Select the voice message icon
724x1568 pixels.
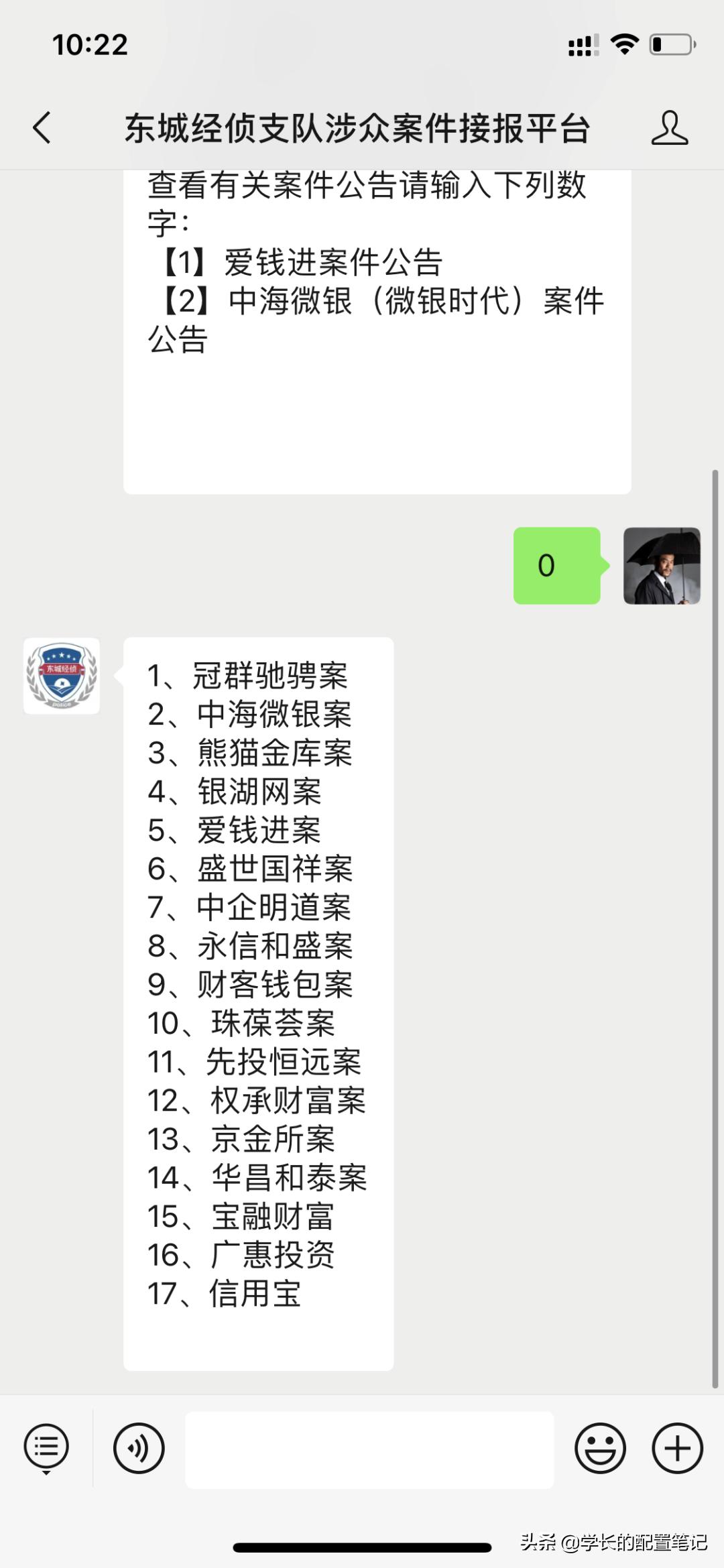[x=138, y=1448]
